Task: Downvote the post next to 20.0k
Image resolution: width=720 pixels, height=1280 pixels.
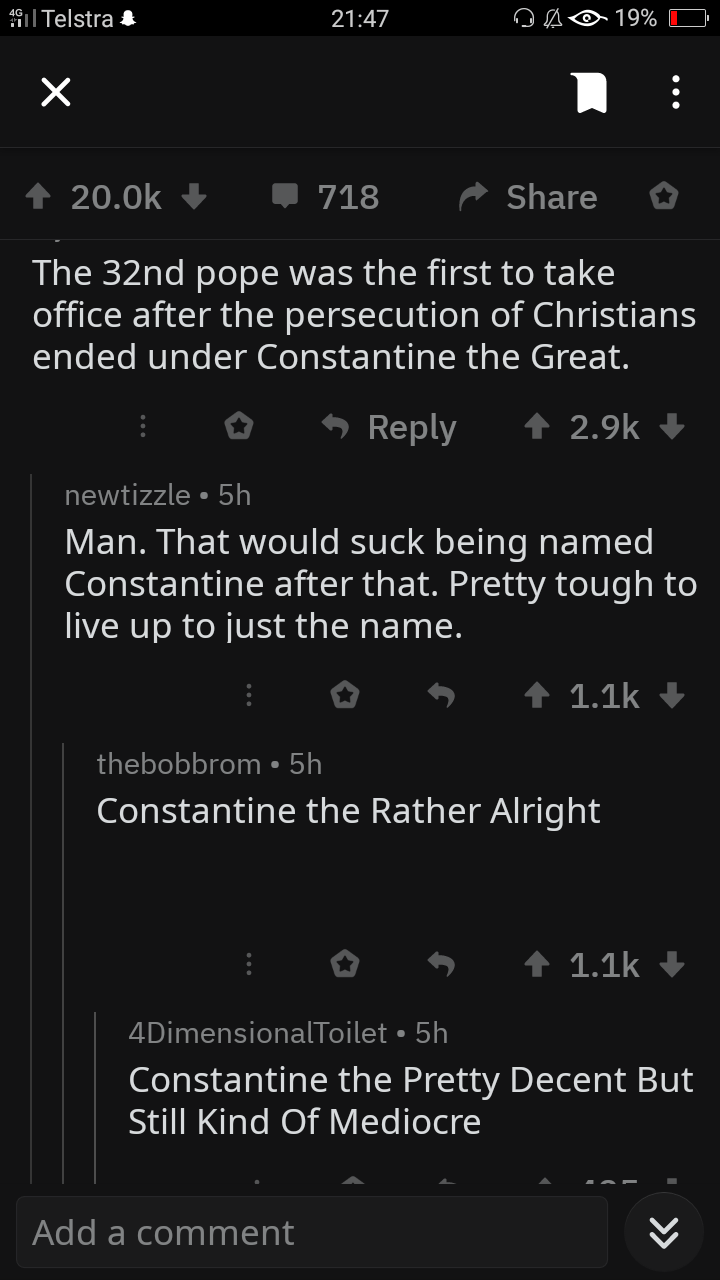Action: tap(193, 197)
